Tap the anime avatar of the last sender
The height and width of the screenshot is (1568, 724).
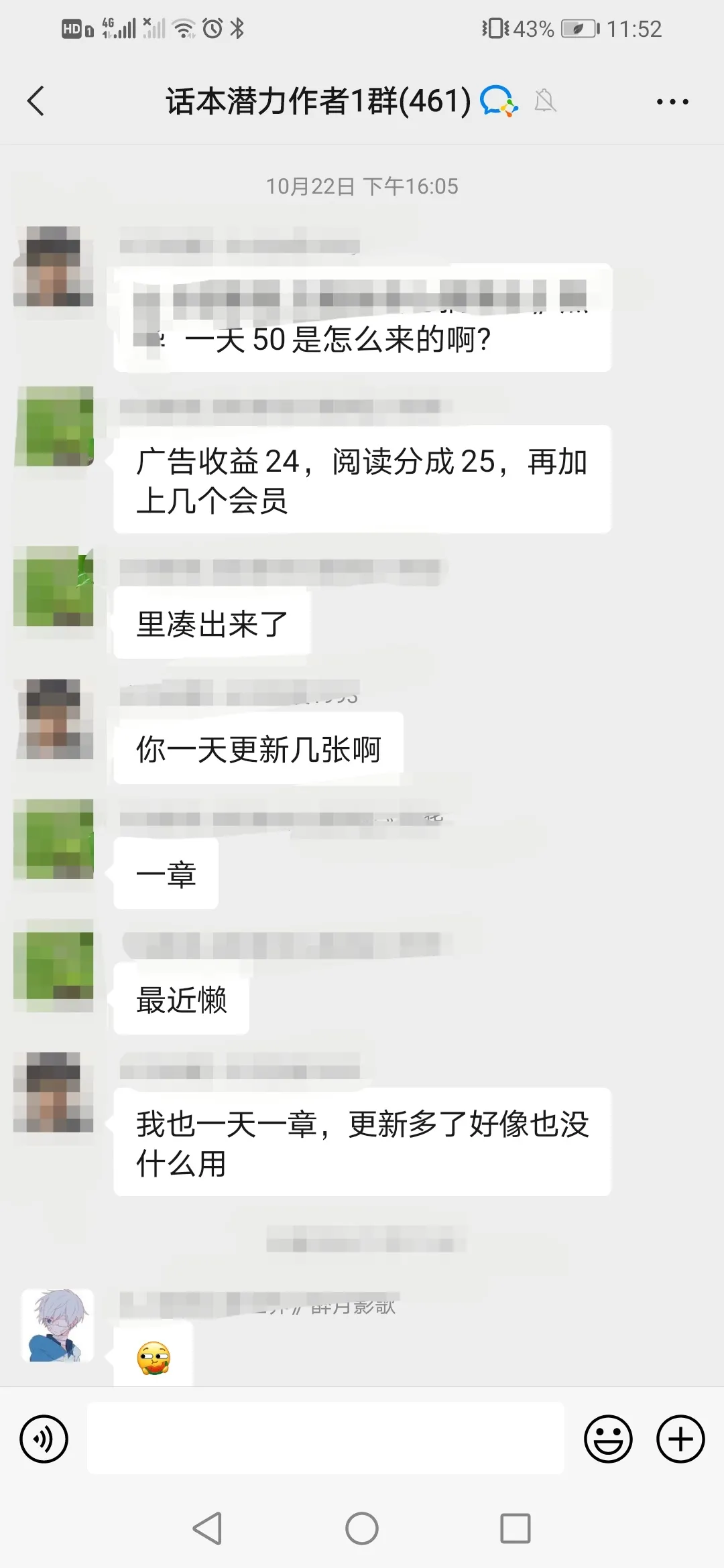tap(58, 1325)
